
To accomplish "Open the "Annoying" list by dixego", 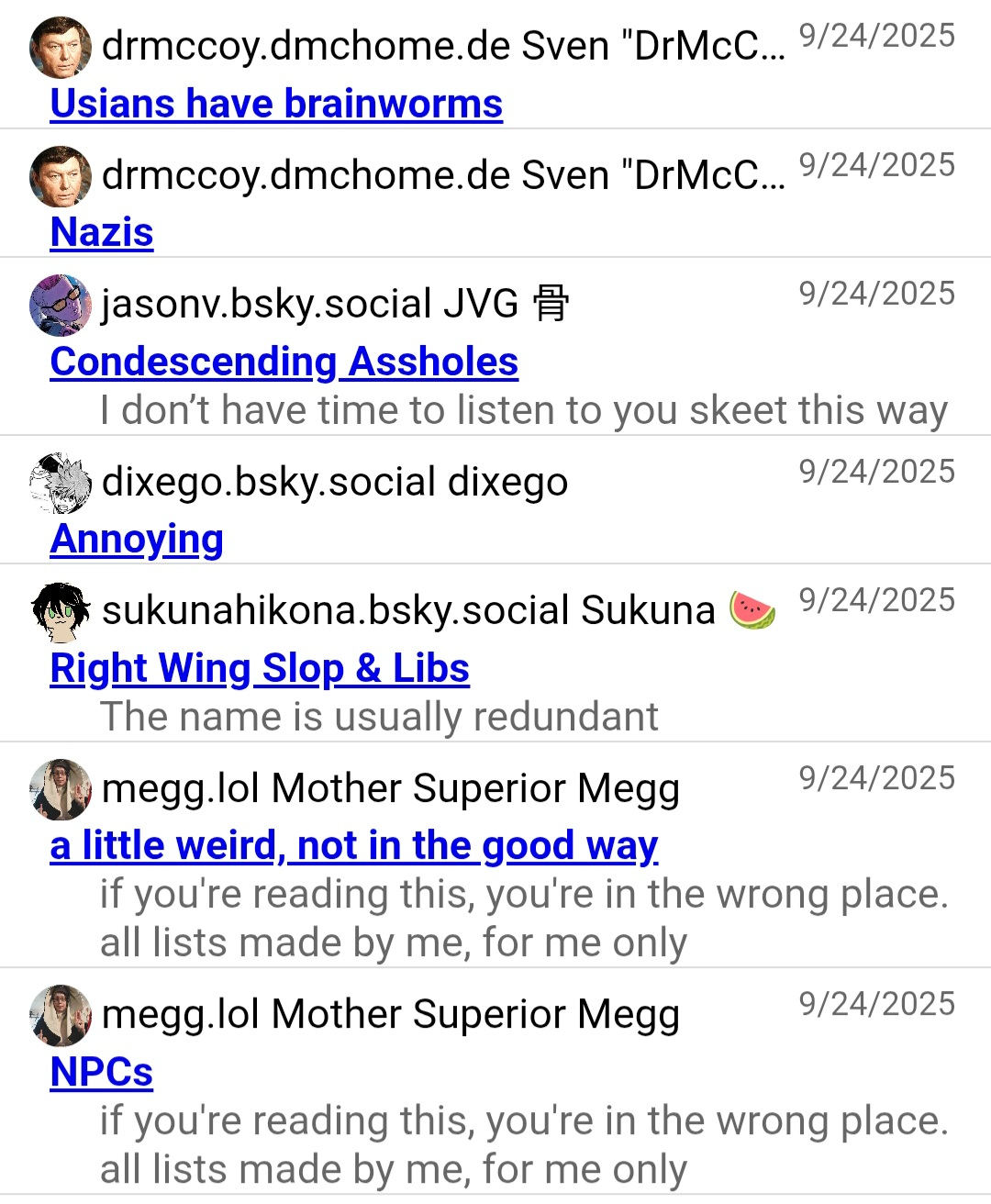I will (137, 539).
